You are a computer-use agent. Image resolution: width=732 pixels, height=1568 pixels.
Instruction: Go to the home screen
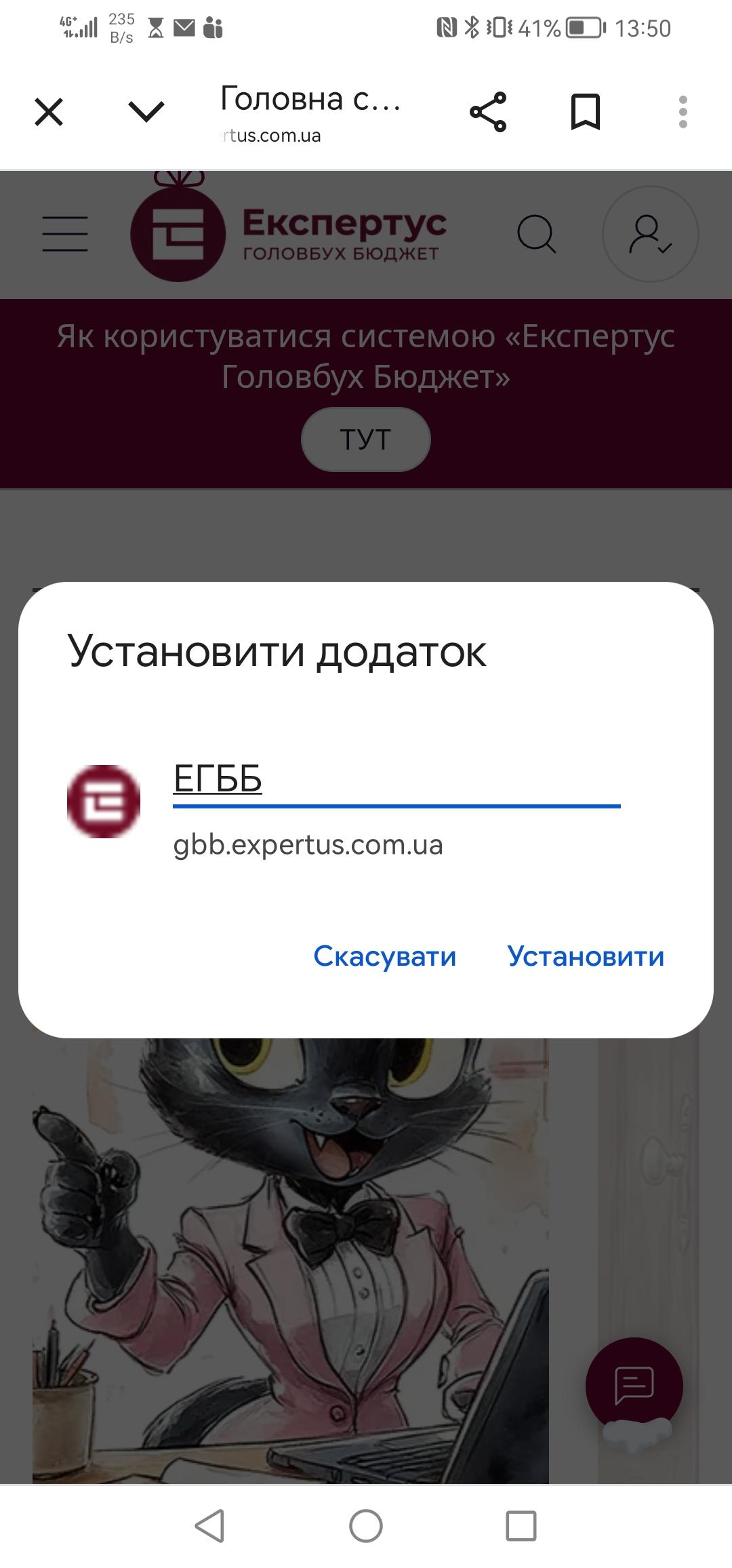point(366,1527)
